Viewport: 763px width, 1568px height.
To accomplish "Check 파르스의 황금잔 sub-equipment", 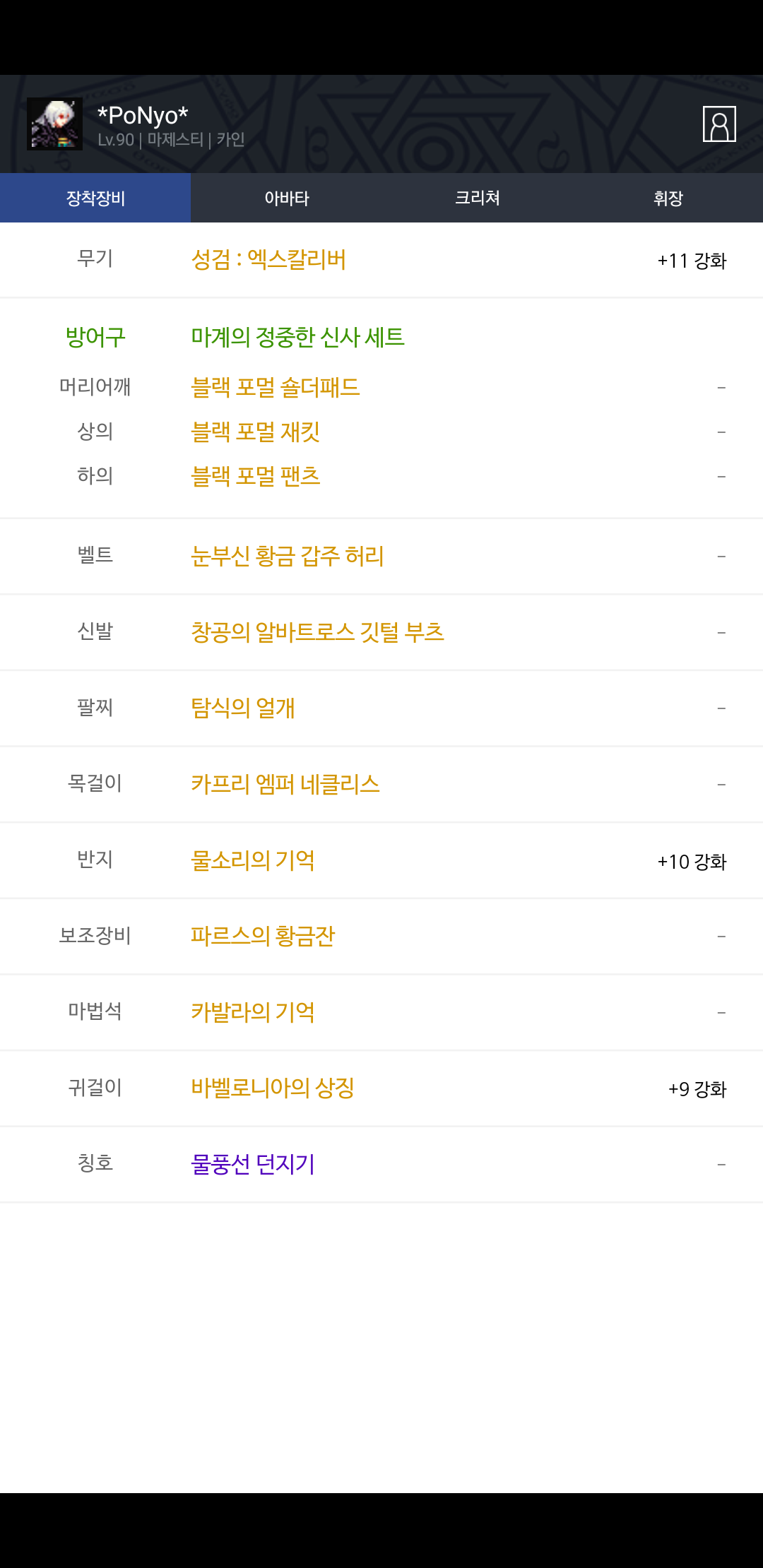I will [263, 936].
